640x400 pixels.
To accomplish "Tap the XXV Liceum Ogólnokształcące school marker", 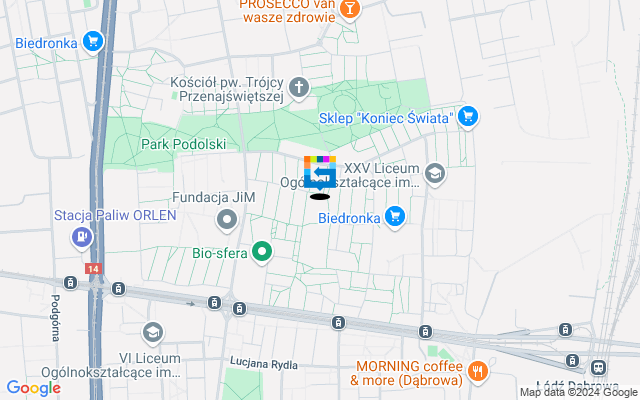I will click(x=434, y=174).
